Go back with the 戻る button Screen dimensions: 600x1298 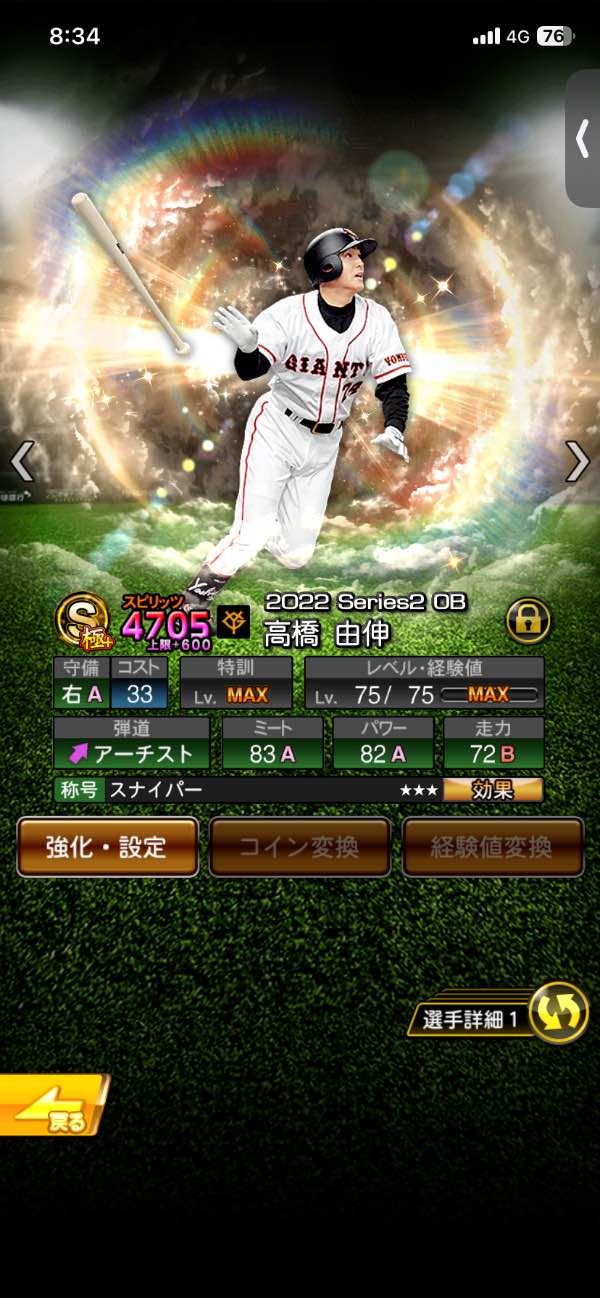52,1105
